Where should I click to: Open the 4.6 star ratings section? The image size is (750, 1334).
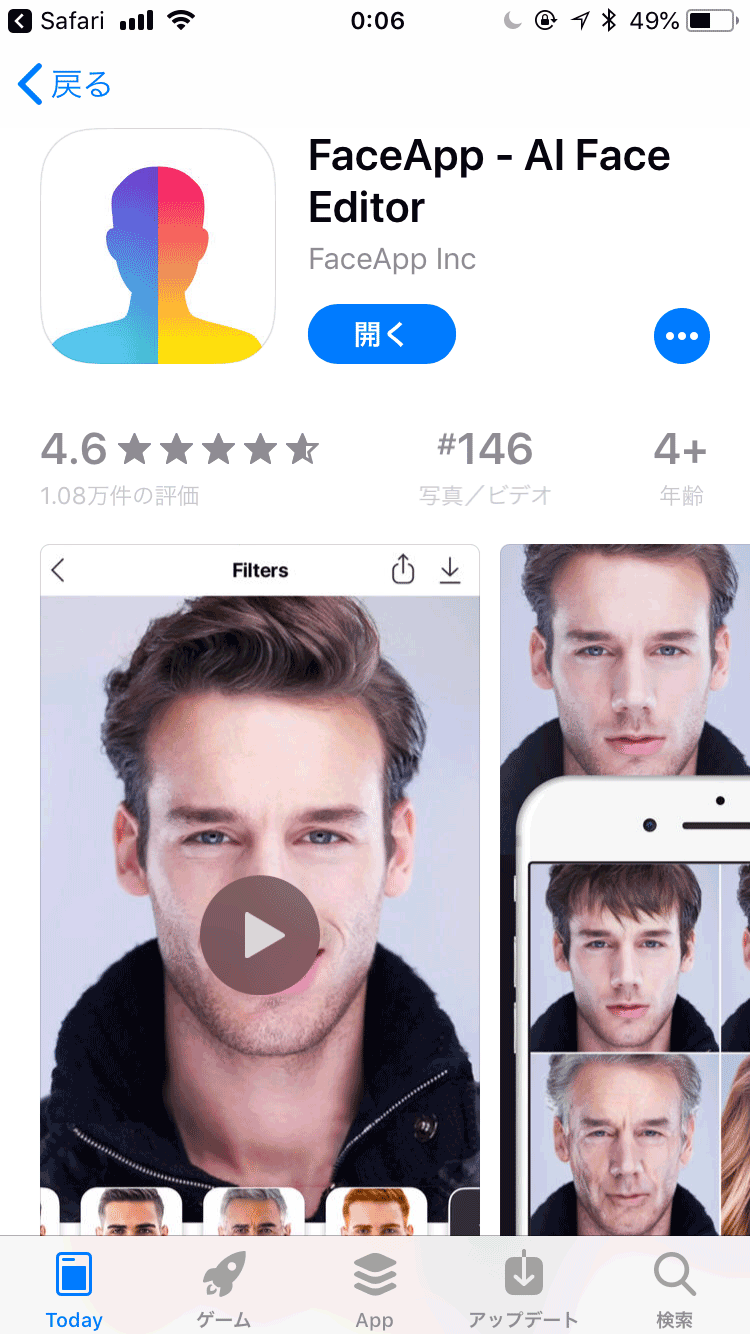coord(180,467)
